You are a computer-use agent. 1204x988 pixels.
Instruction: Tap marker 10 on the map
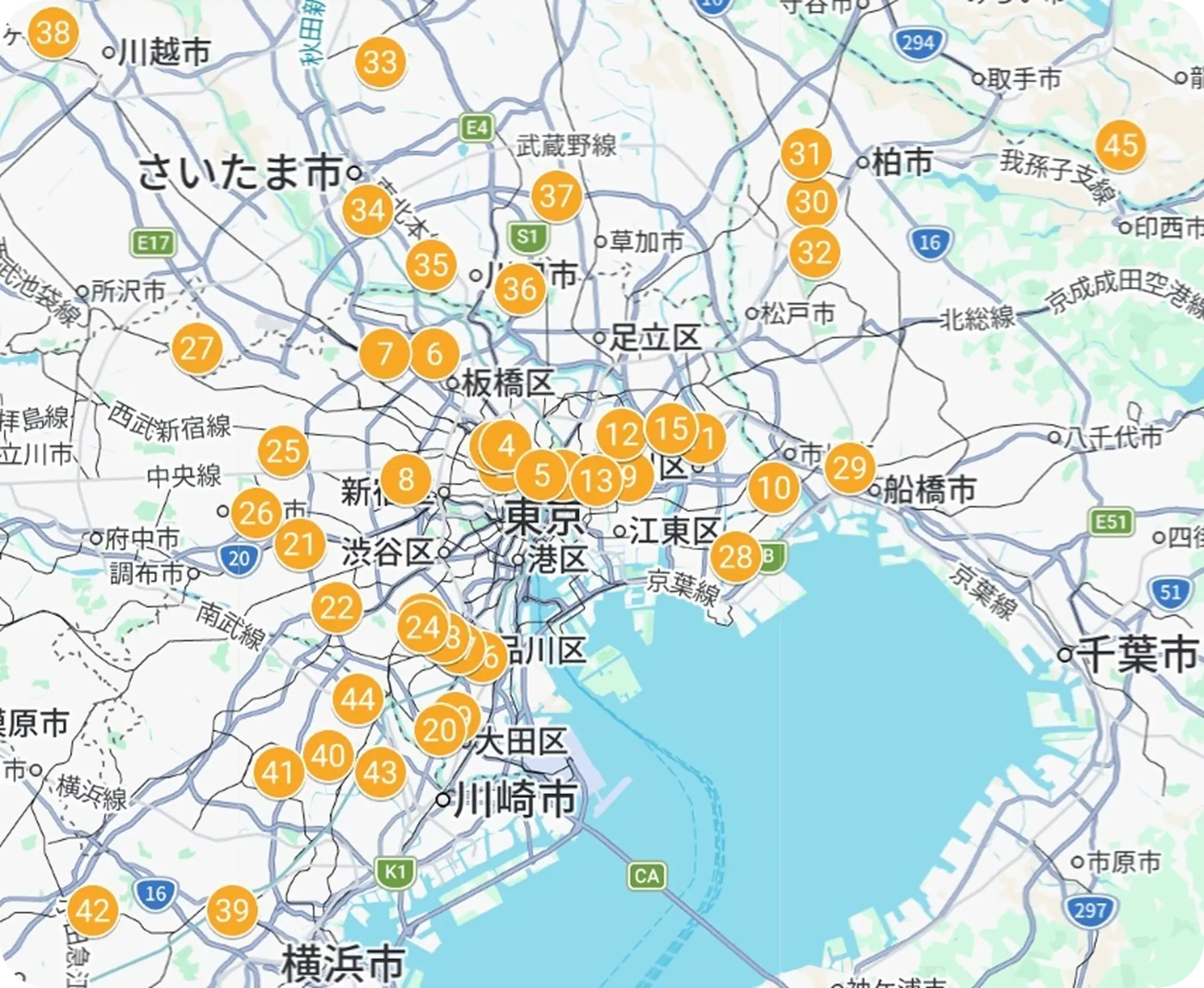point(774,488)
